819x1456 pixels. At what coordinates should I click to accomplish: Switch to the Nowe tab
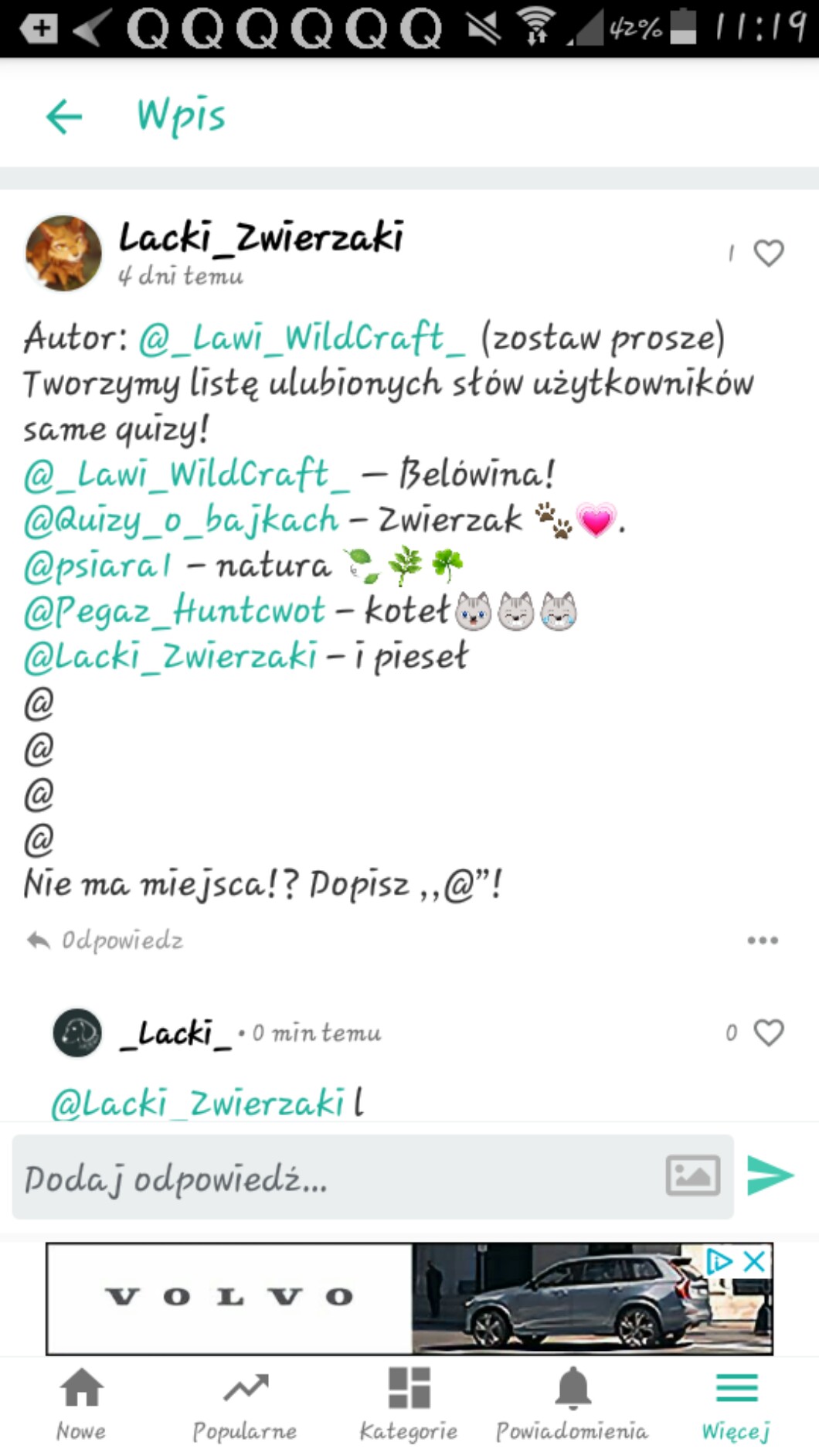point(81,1403)
